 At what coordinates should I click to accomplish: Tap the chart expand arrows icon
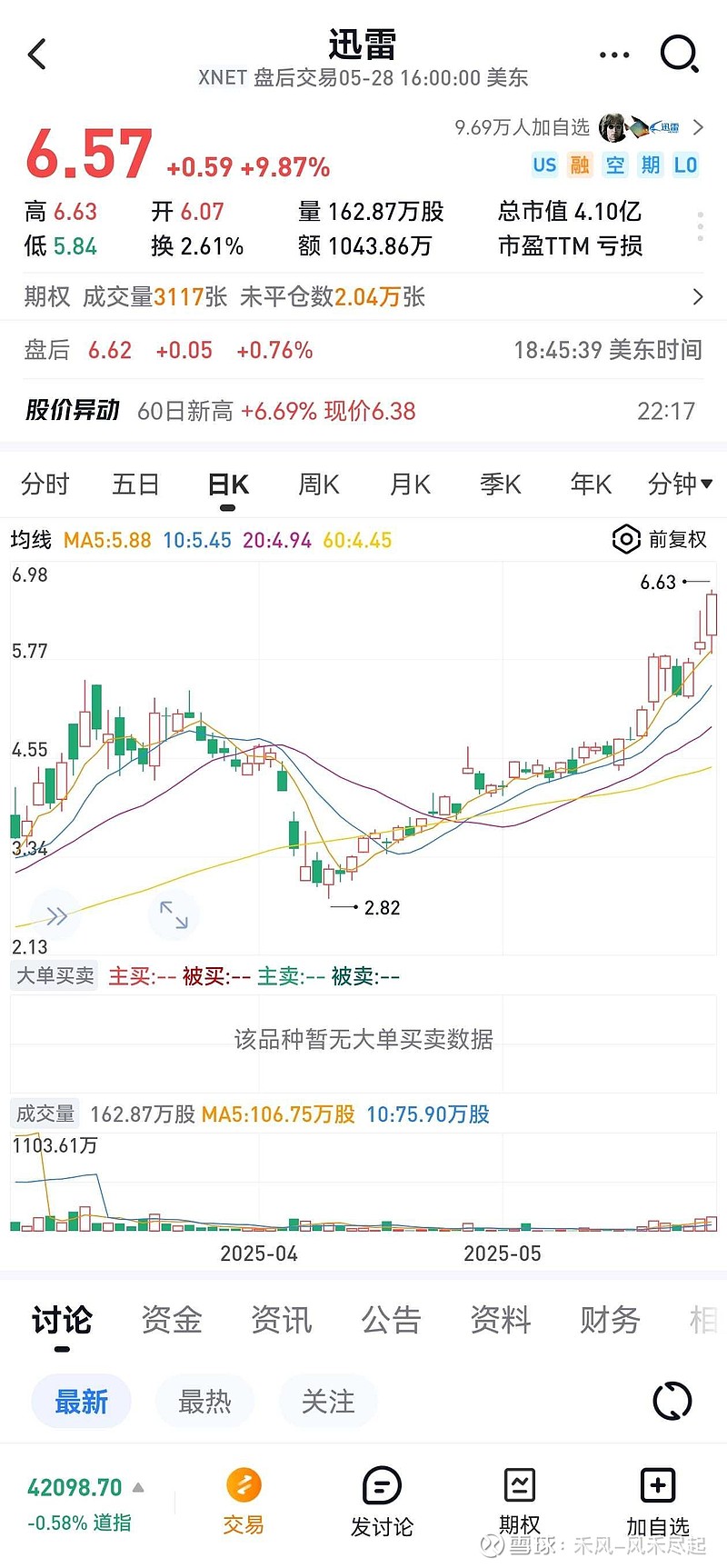[174, 915]
